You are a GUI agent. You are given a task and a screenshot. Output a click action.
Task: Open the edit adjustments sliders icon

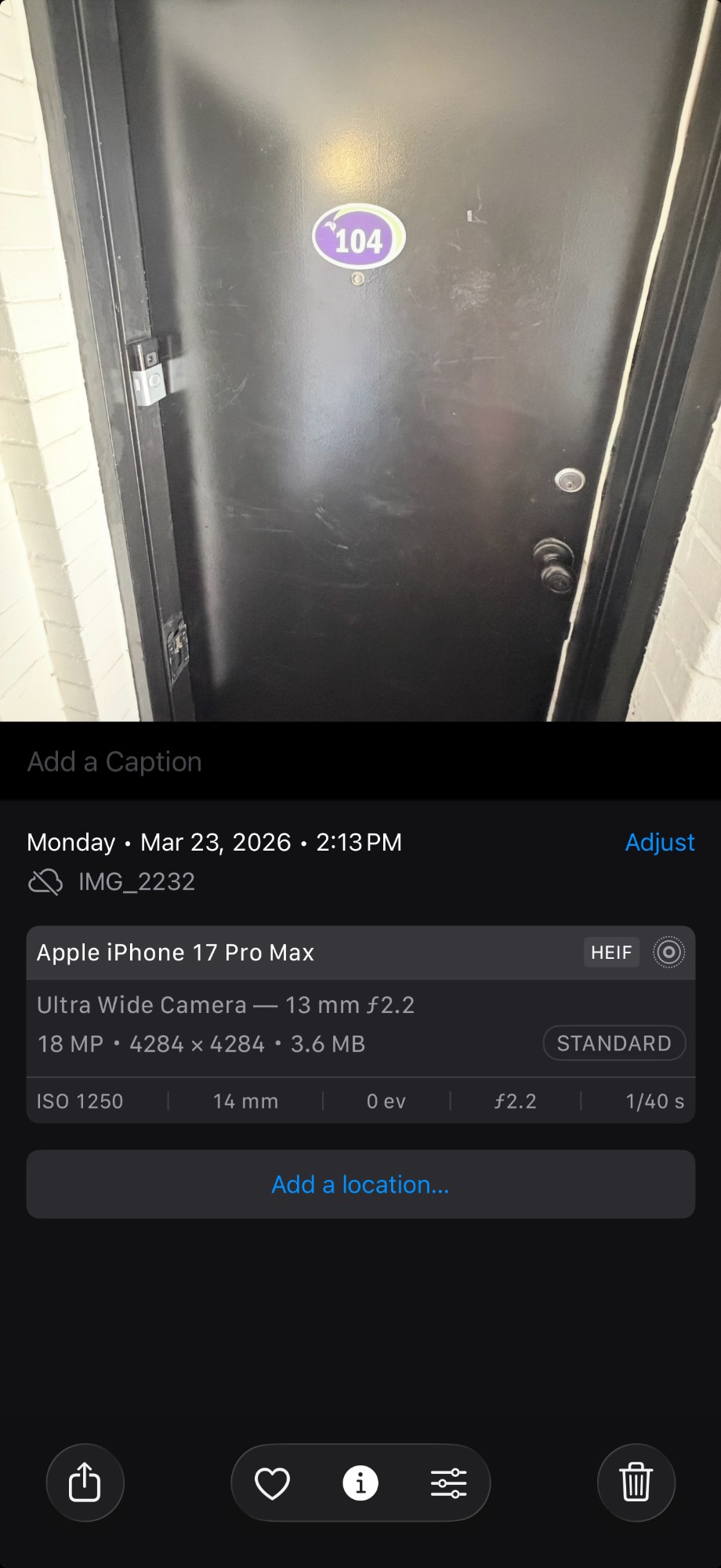click(448, 1483)
